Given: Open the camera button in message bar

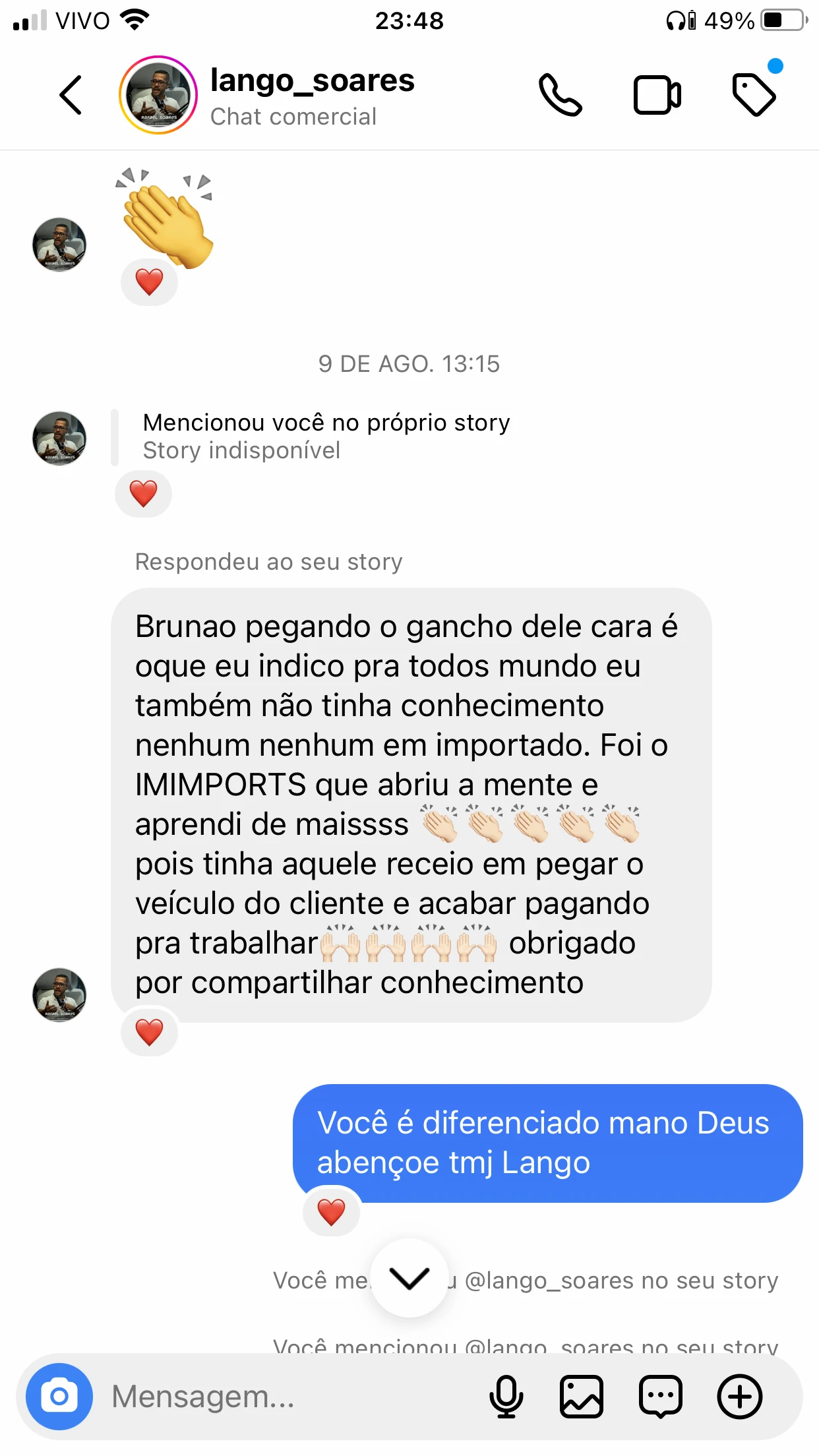Looking at the screenshot, I should click(x=59, y=1397).
